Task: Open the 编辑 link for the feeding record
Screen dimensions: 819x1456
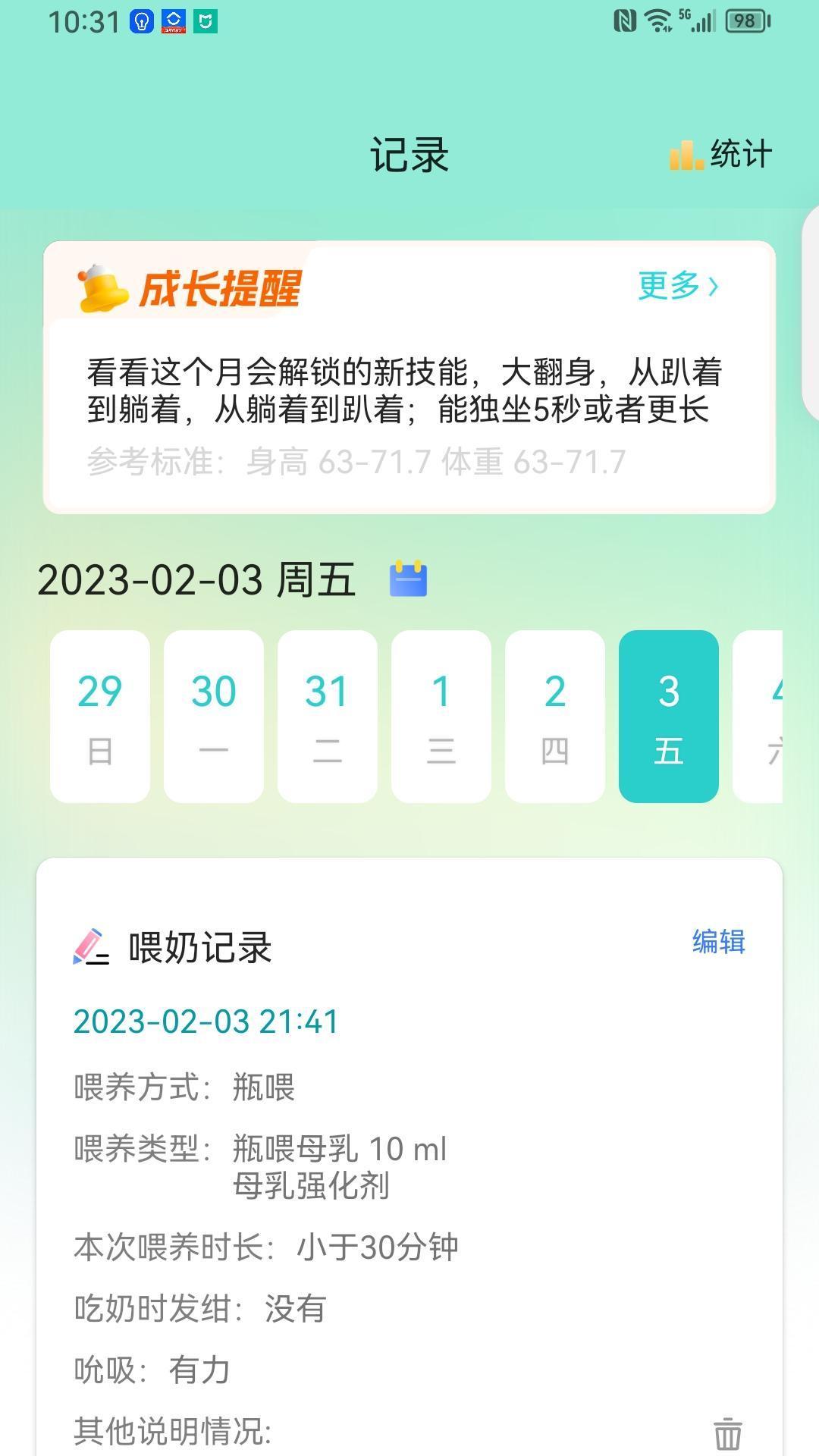Action: 717,943
